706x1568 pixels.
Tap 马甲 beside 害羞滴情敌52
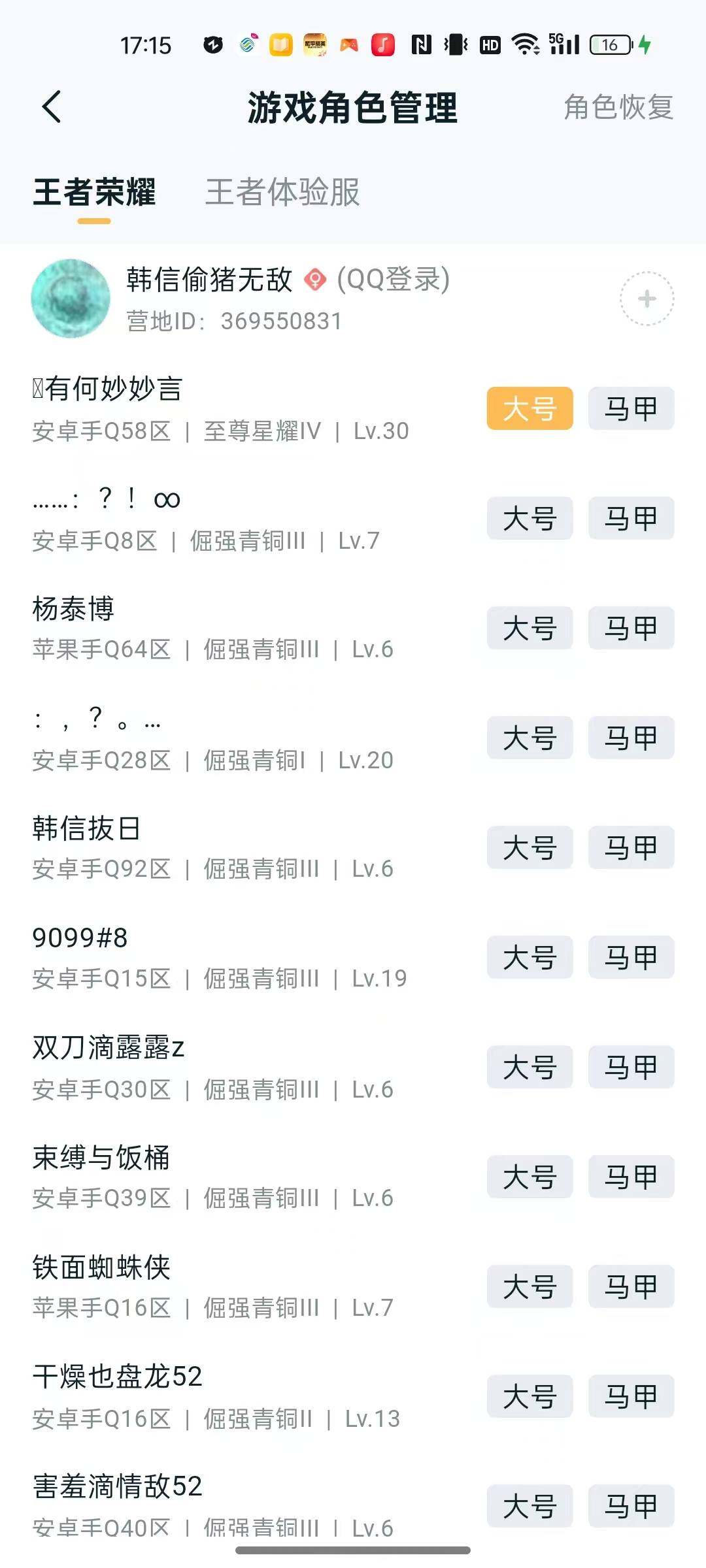click(630, 1506)
